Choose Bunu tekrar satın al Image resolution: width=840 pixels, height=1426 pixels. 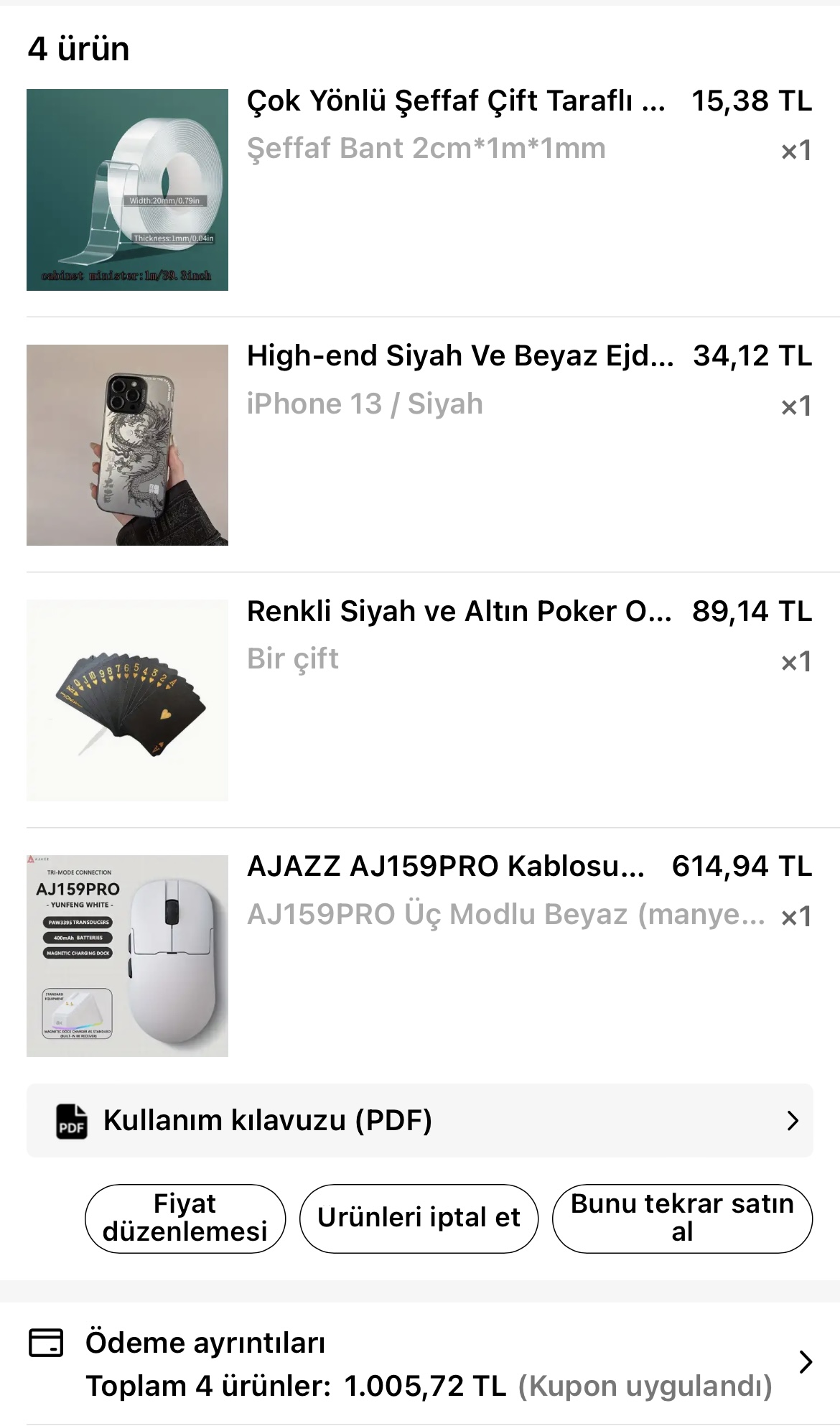point(682,1218)
